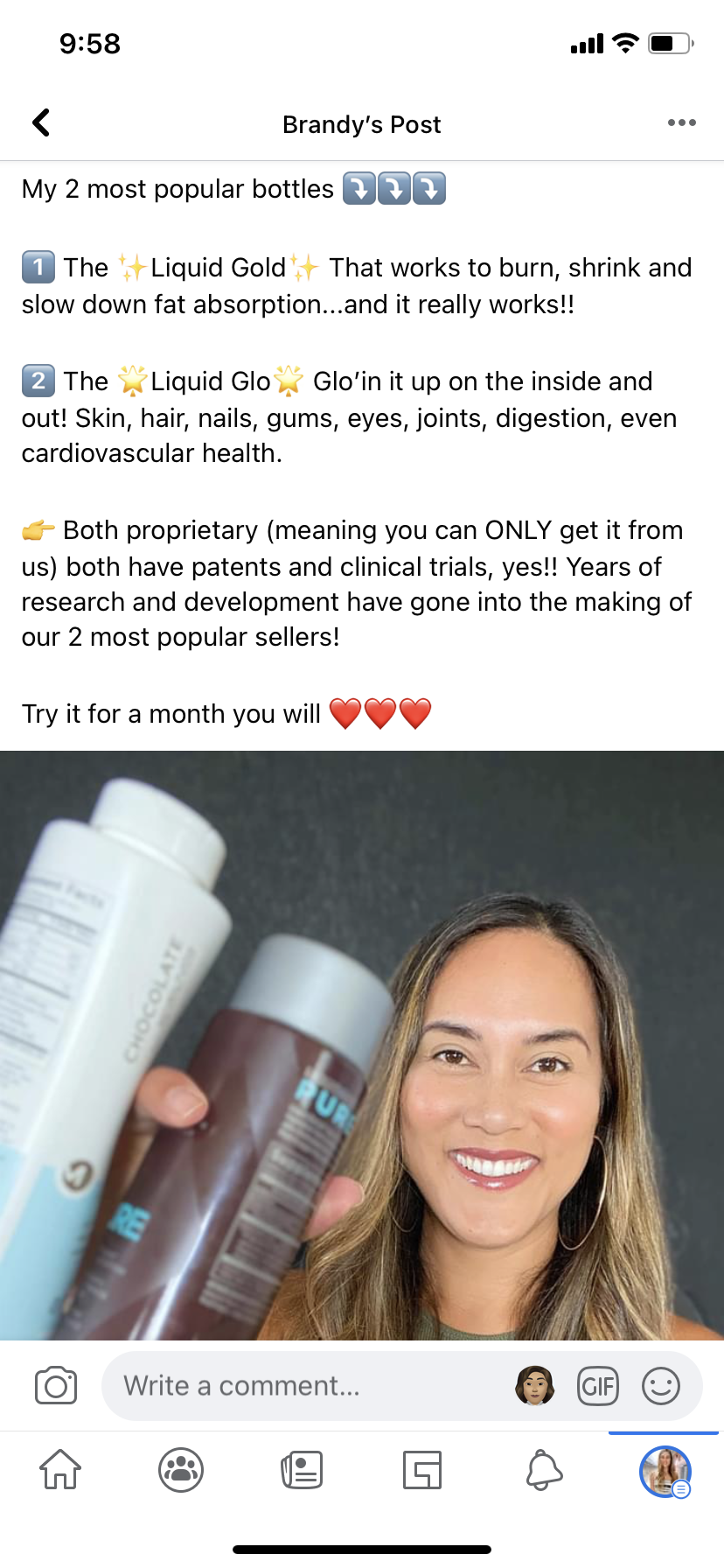The height and width of the screenshot is (1568, 724).
Task: Open the emoji smiley picker
Action: [x=661, y=1386]
